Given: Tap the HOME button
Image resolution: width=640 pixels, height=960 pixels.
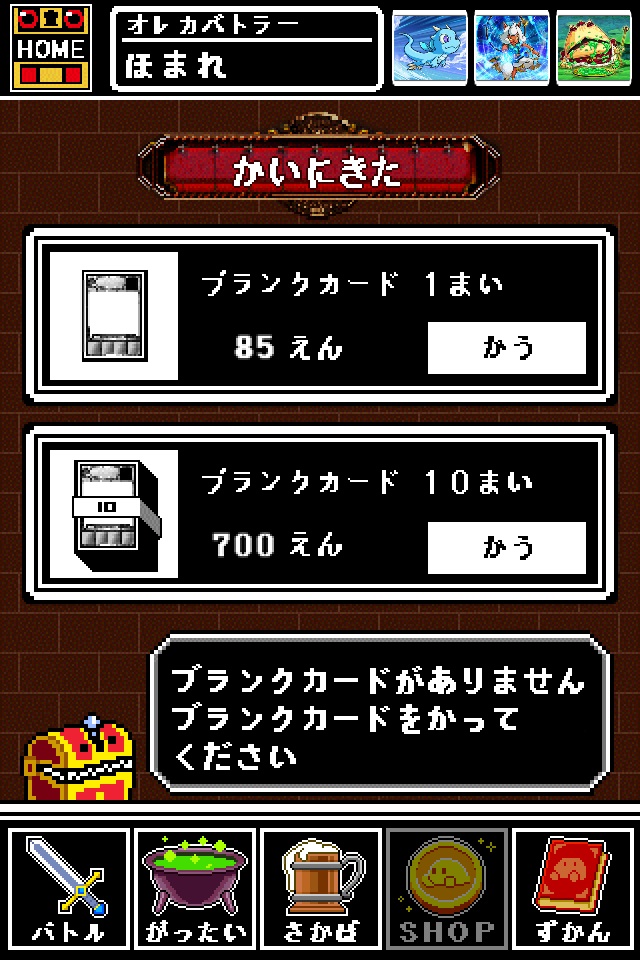Looking at the screenshot, I should (x=51, y=47).
